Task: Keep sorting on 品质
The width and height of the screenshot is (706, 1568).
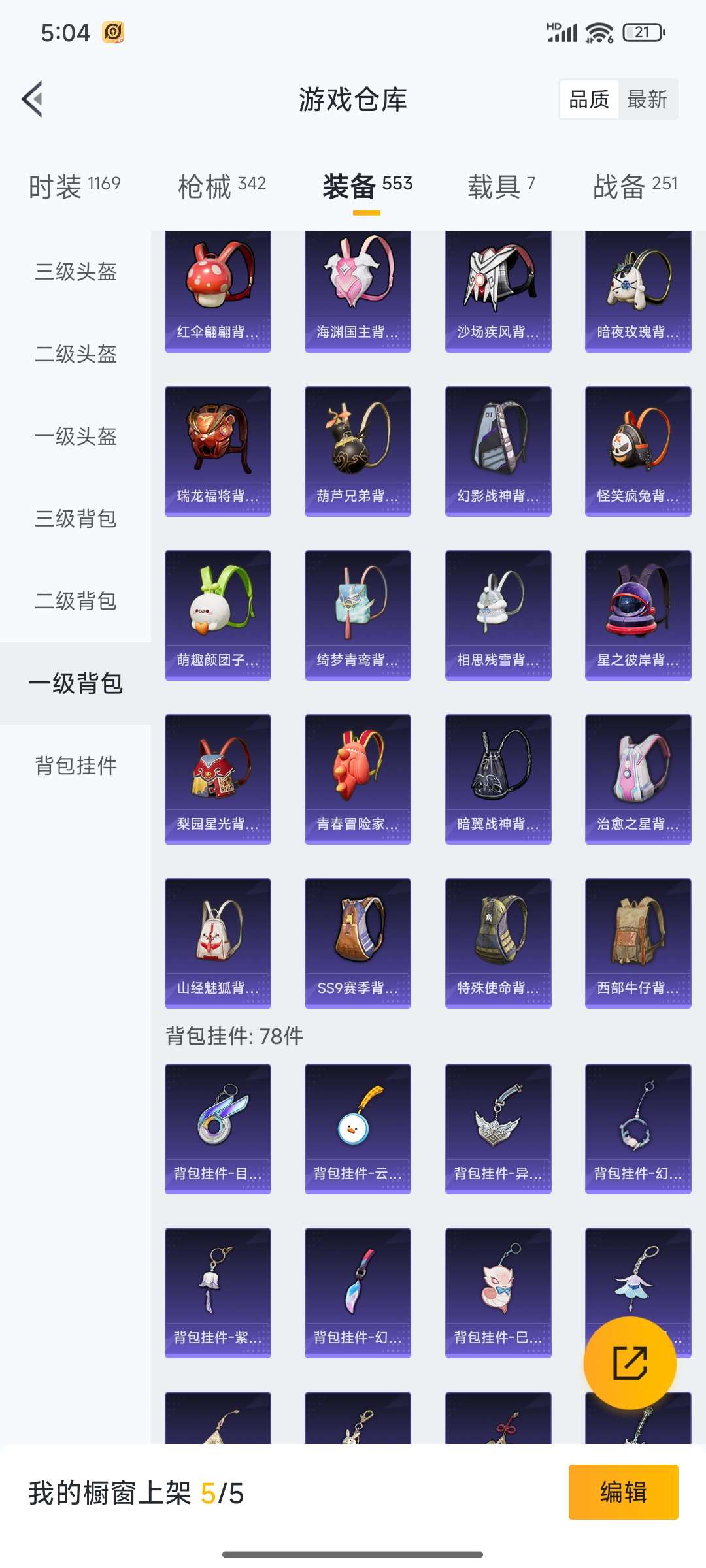Action: click(x=588, y=99)
